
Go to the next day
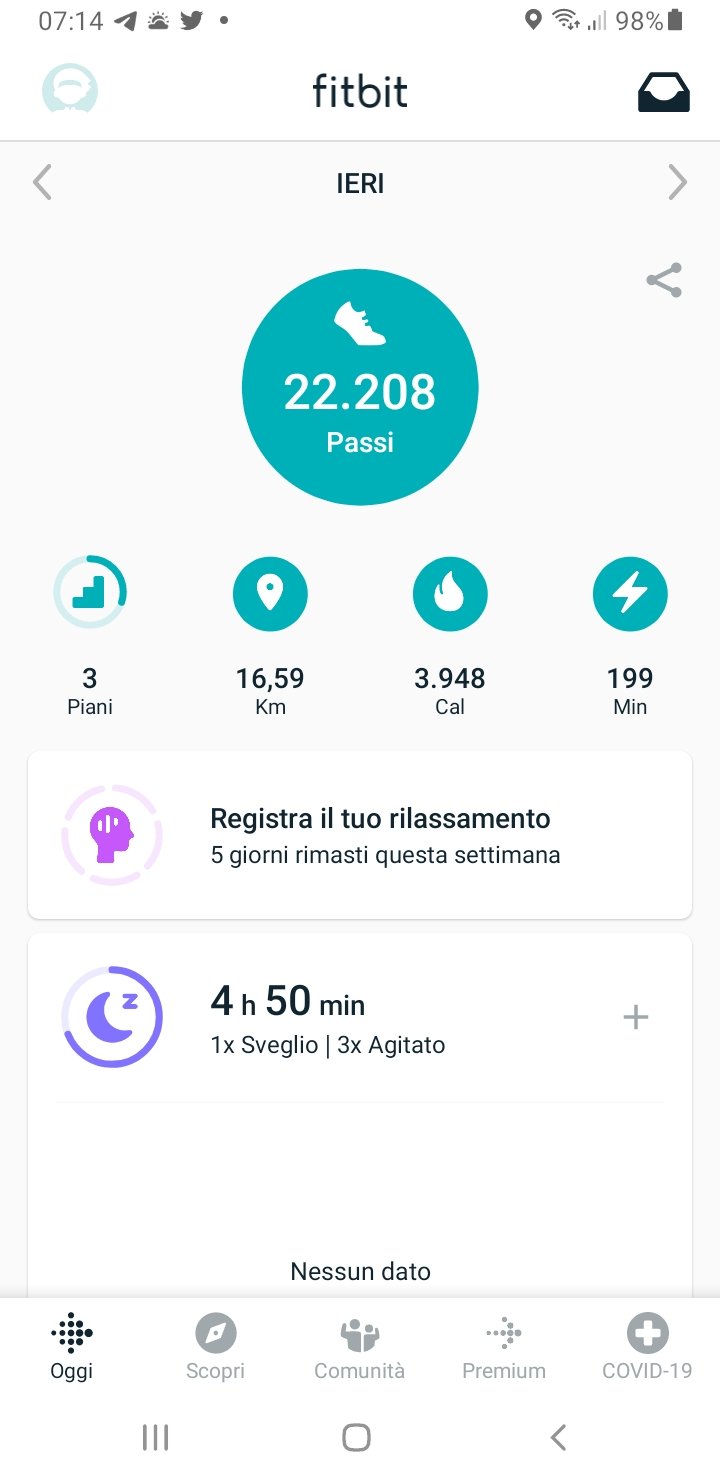point(677,183)
